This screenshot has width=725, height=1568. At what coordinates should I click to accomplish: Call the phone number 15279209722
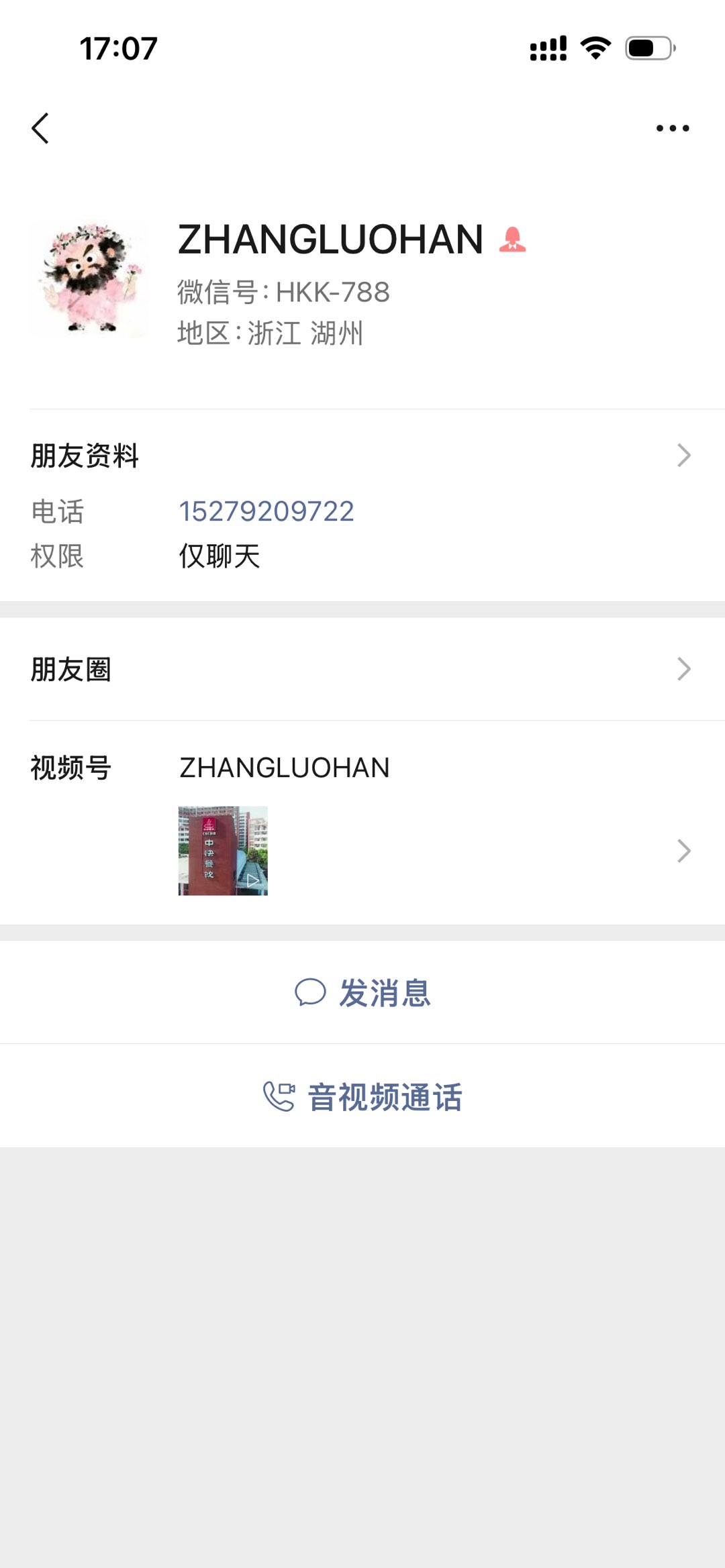coord(266,511)
